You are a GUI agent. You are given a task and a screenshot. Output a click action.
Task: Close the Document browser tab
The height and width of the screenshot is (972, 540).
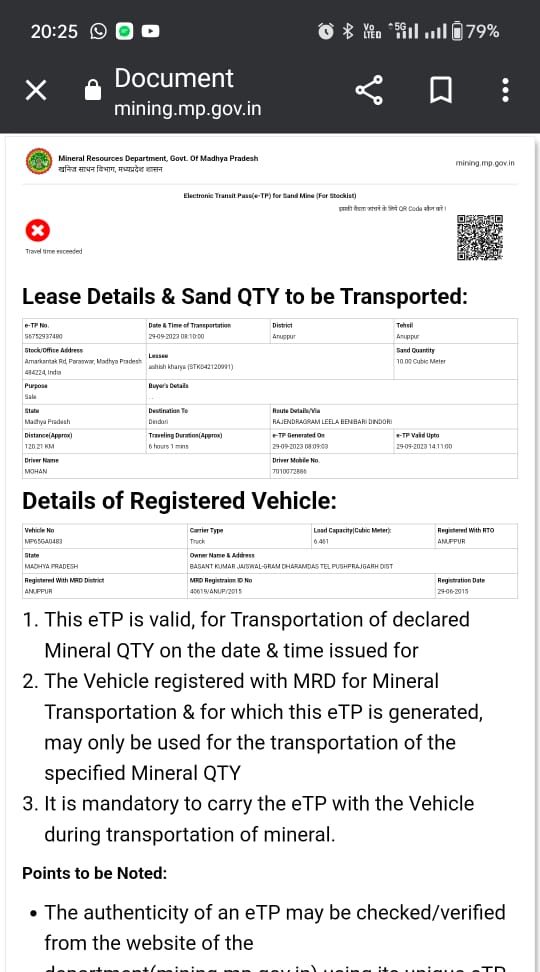[36, 91]
